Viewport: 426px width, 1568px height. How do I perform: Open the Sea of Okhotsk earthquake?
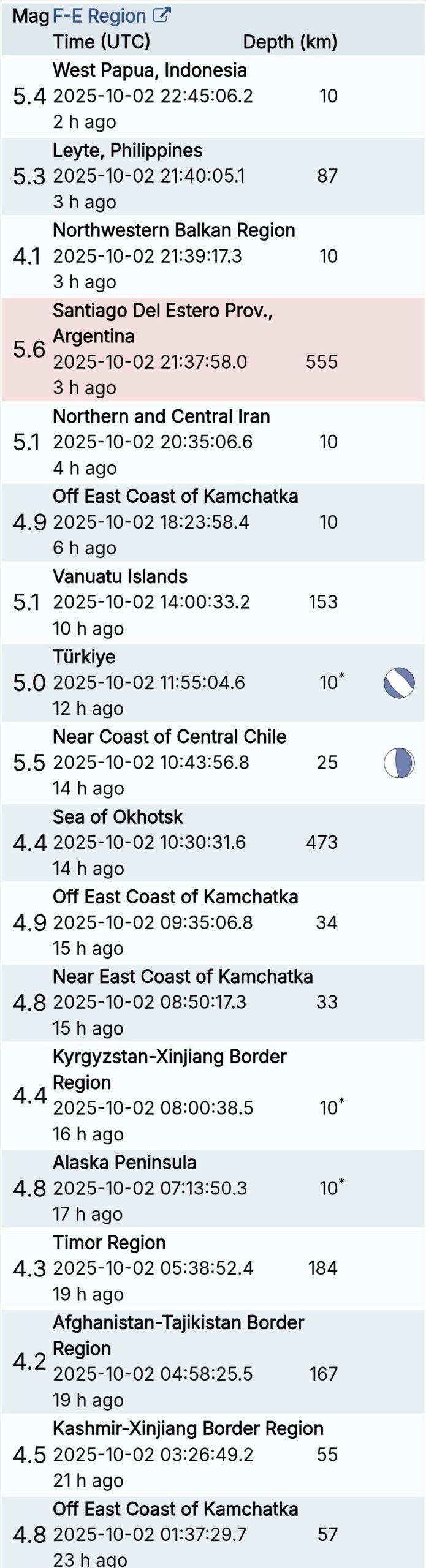[x=118, y=816]
